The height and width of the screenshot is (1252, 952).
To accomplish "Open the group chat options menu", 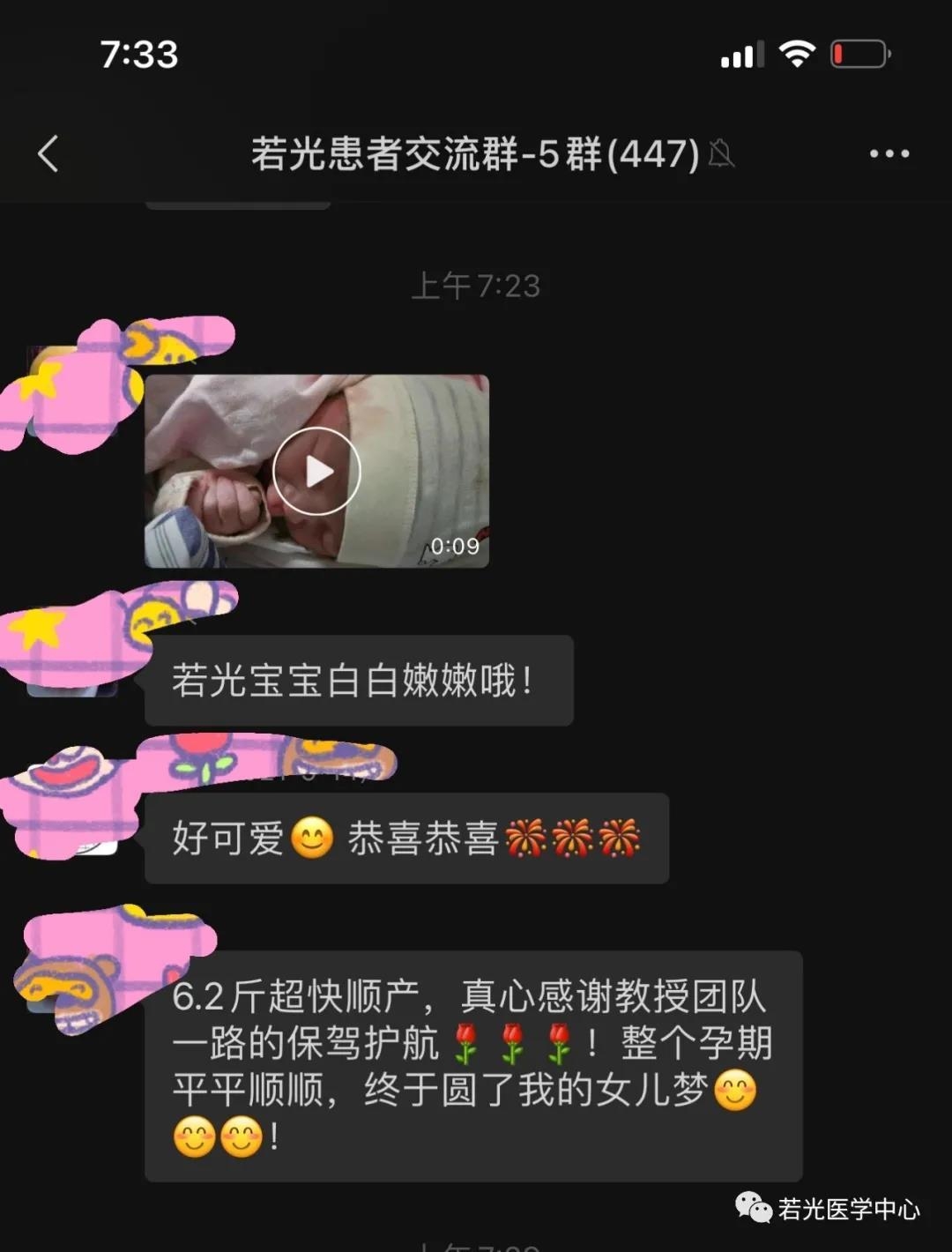I will coord(889,153).
